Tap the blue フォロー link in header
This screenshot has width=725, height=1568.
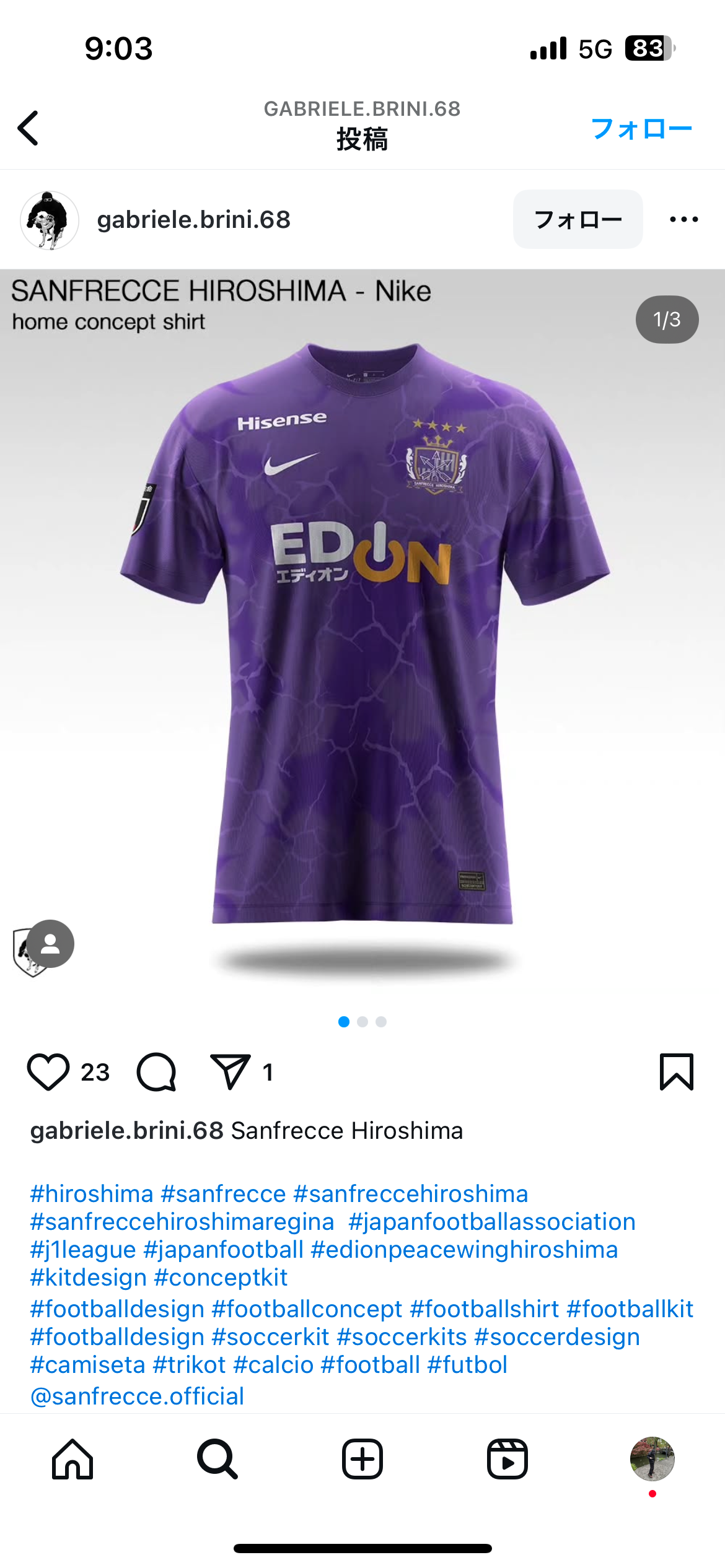(x=641, y=129)
